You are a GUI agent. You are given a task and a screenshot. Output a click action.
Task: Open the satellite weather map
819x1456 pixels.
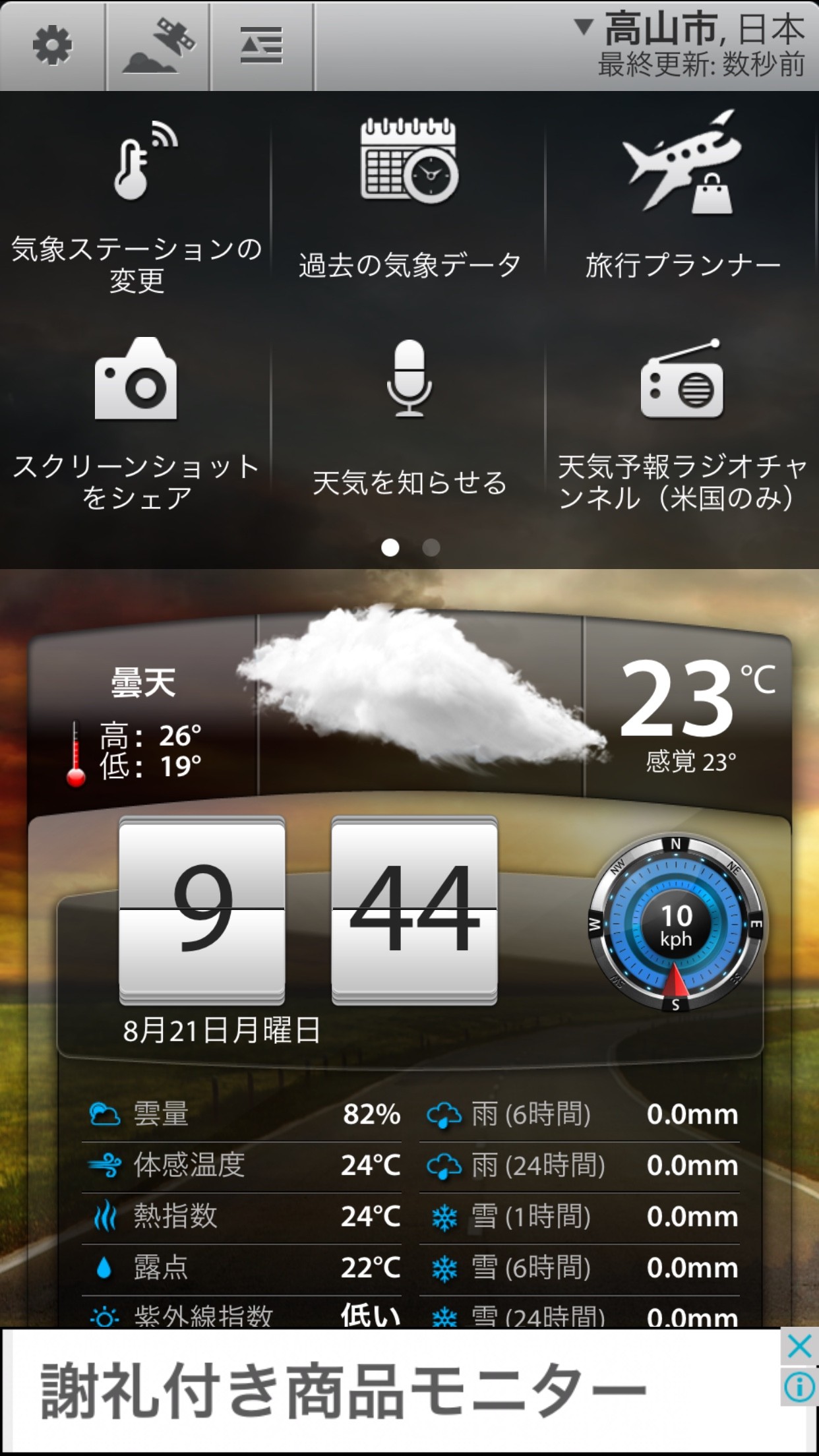coord(158,46)
